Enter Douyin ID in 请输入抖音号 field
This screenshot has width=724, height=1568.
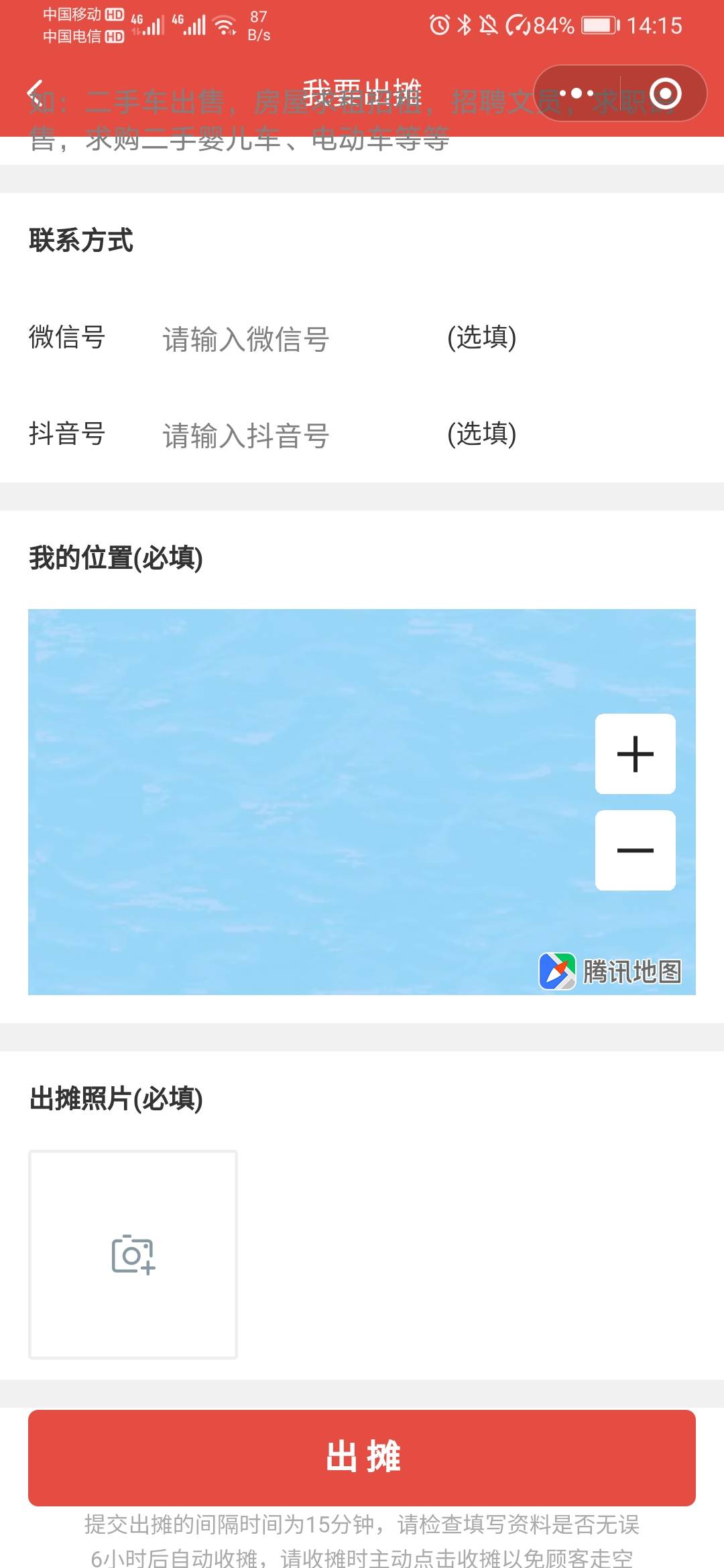[295, 435]
